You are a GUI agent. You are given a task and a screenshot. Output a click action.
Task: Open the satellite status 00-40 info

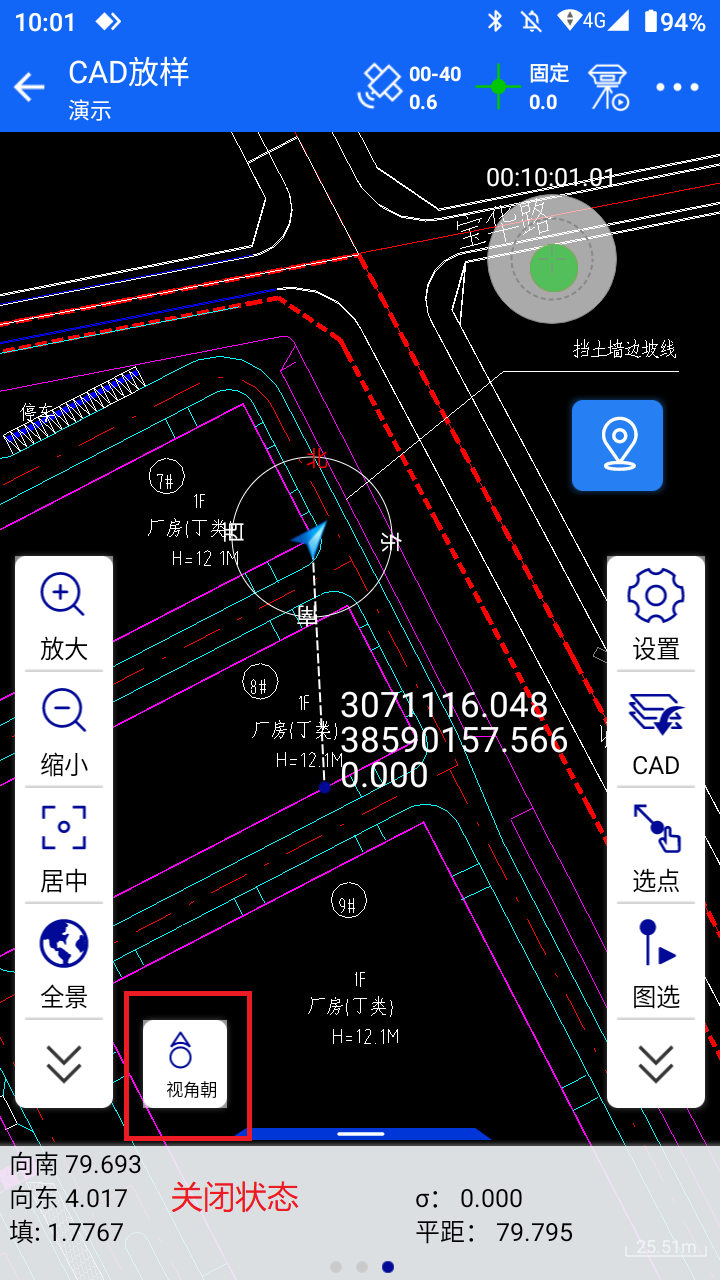410,87
